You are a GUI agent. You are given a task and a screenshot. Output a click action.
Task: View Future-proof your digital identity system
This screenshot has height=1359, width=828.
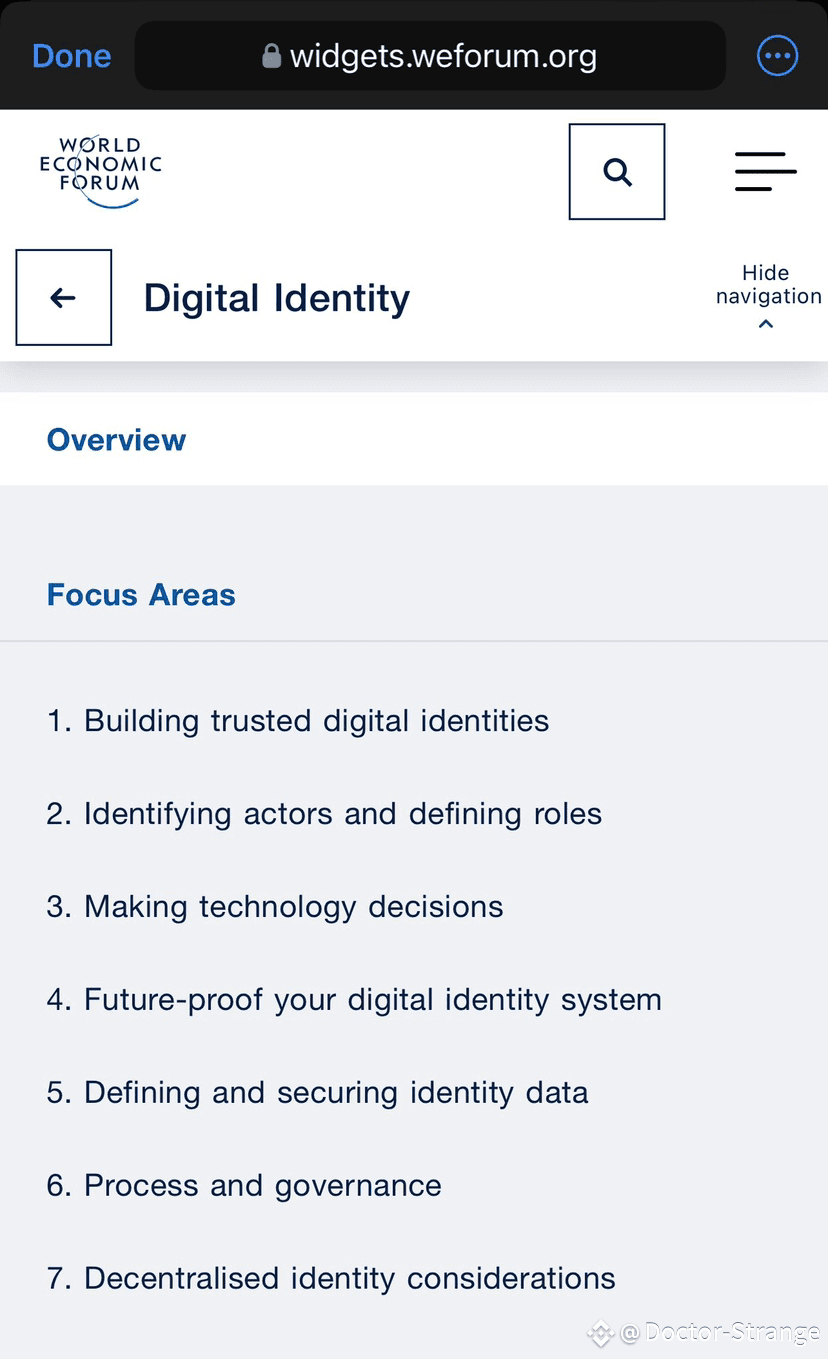click(x=354, y=1000)
